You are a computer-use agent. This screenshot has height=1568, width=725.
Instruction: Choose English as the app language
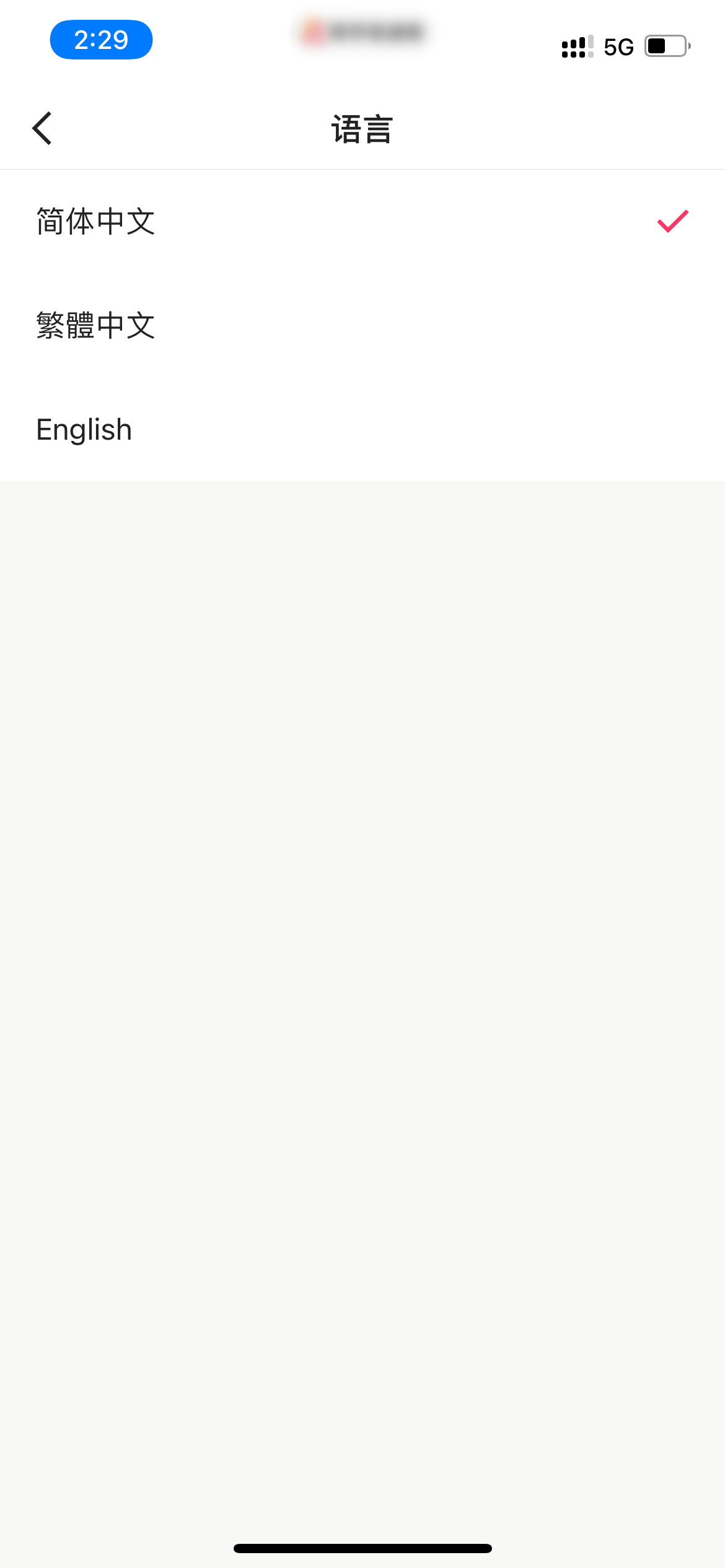pos(84,430)
